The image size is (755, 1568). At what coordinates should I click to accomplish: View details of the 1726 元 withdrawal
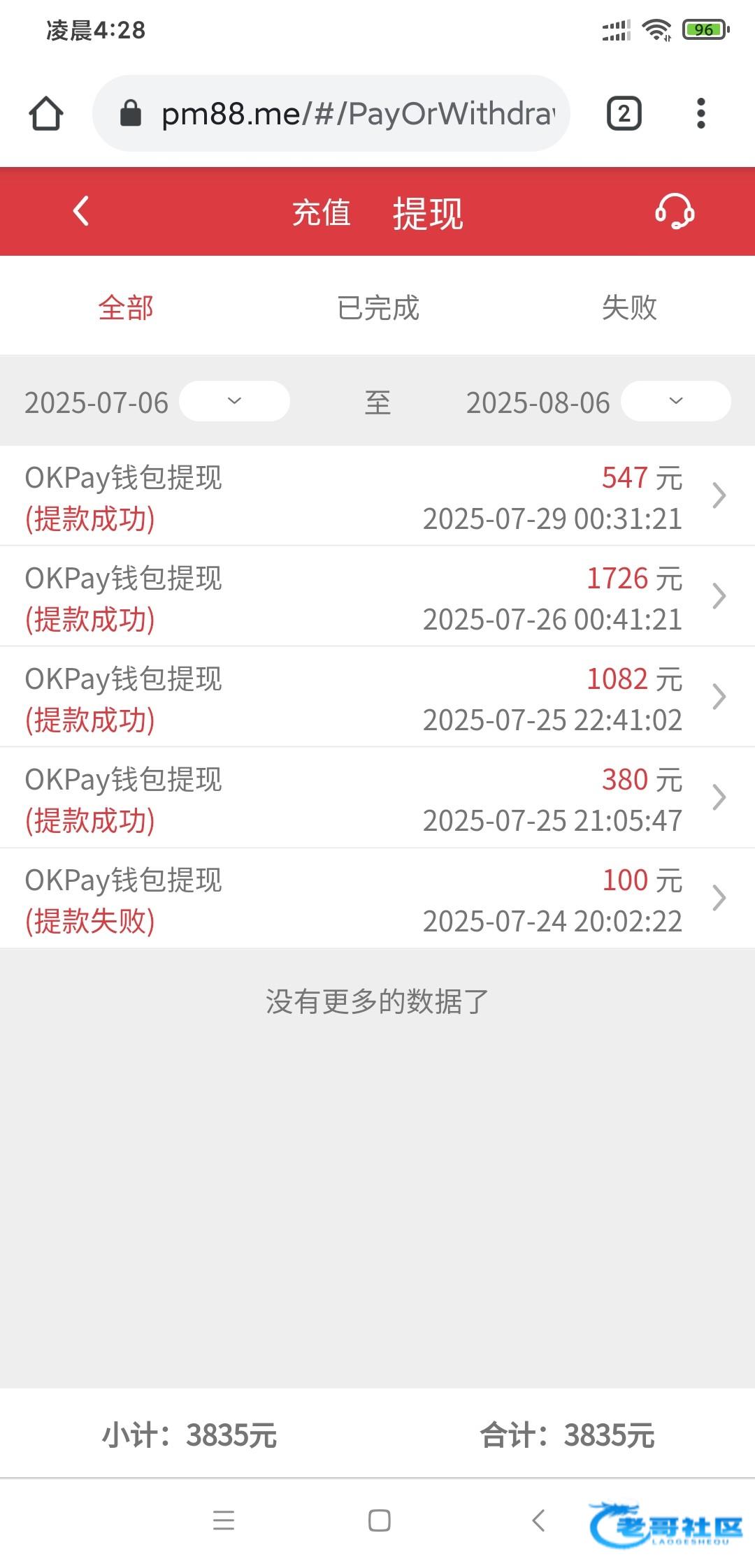[x=377, y=597]
